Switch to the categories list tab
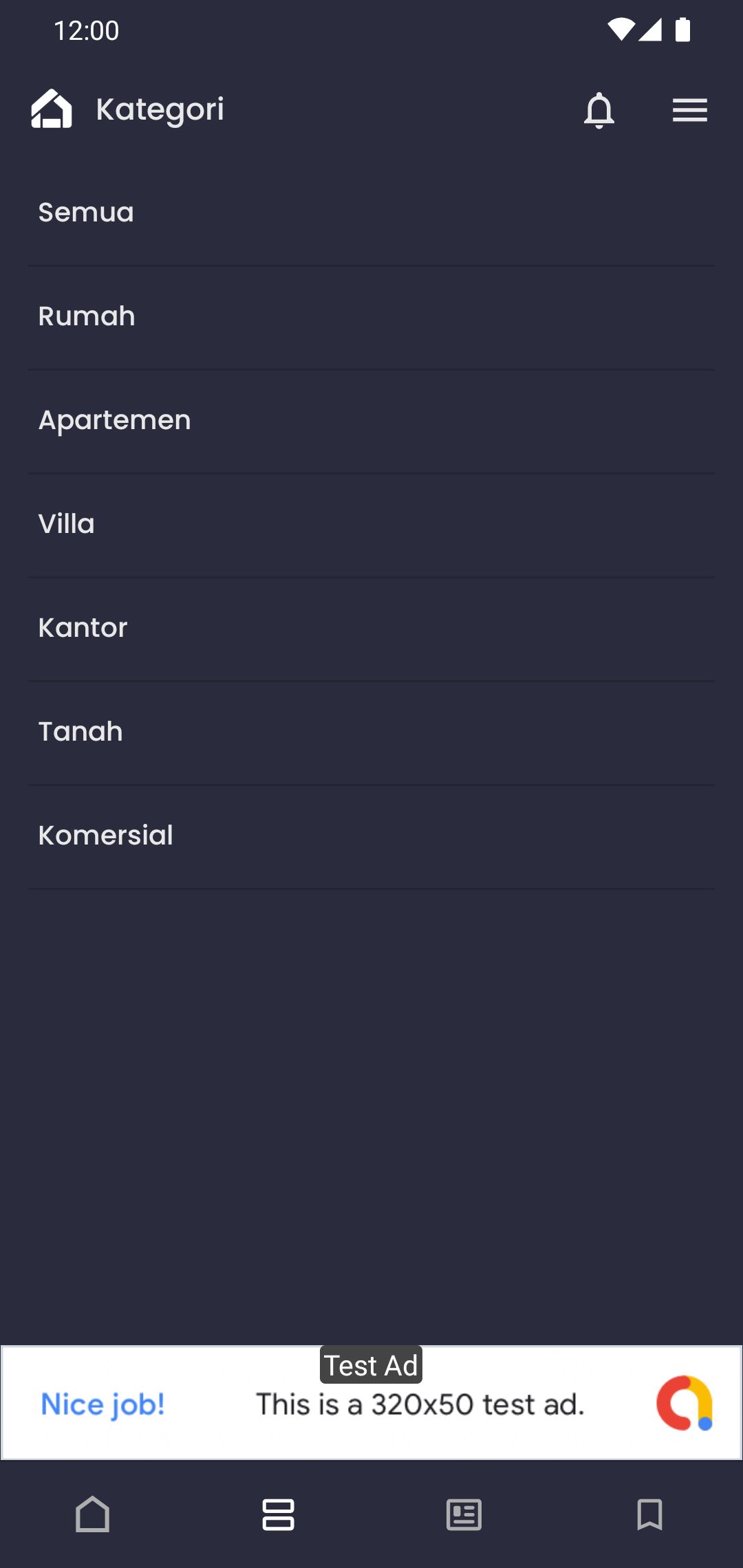The image size is (743, 1568). click(x=279, y=1514)
